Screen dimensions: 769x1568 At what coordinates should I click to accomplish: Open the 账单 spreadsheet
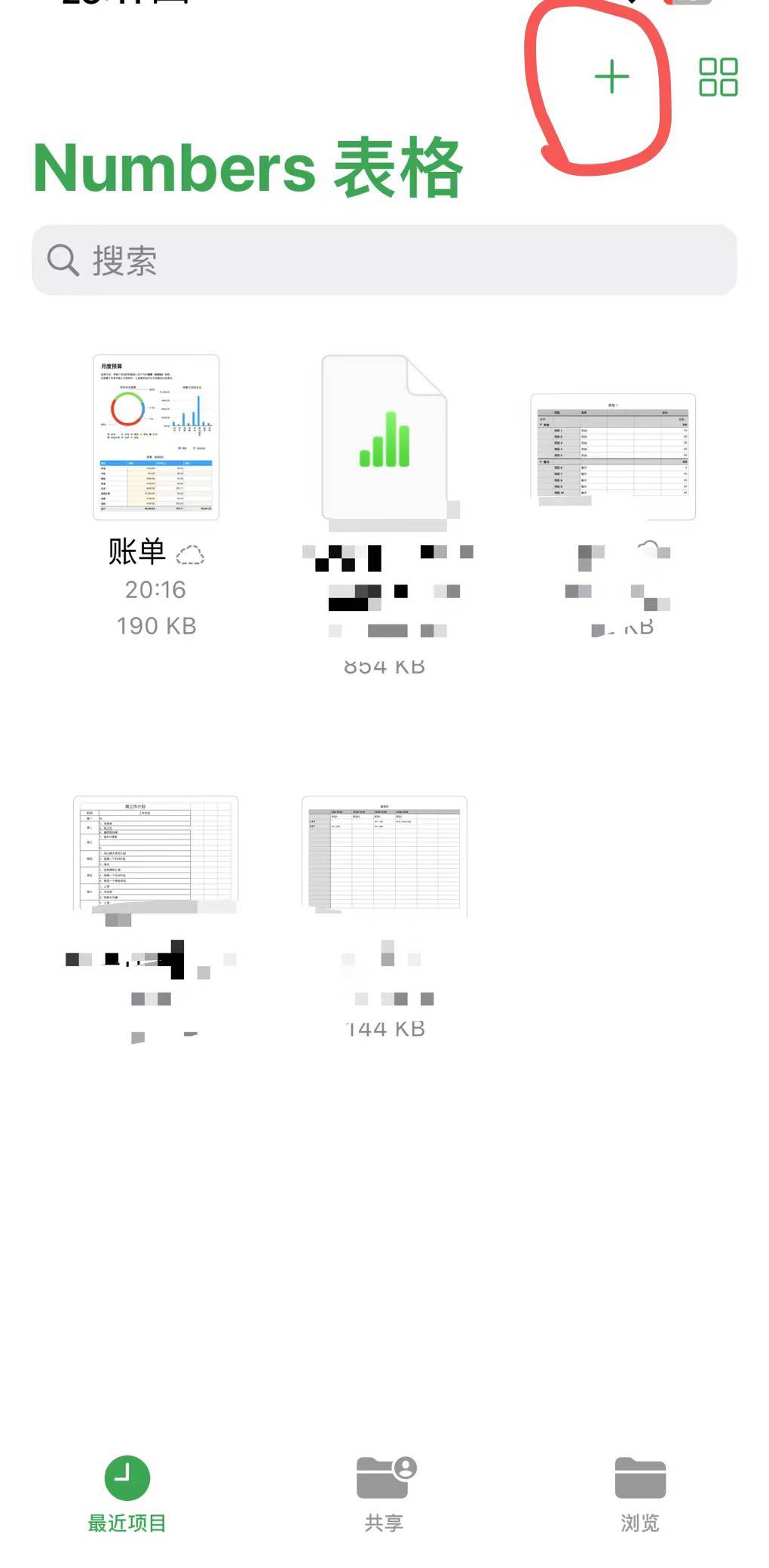[x=156, y=437]
